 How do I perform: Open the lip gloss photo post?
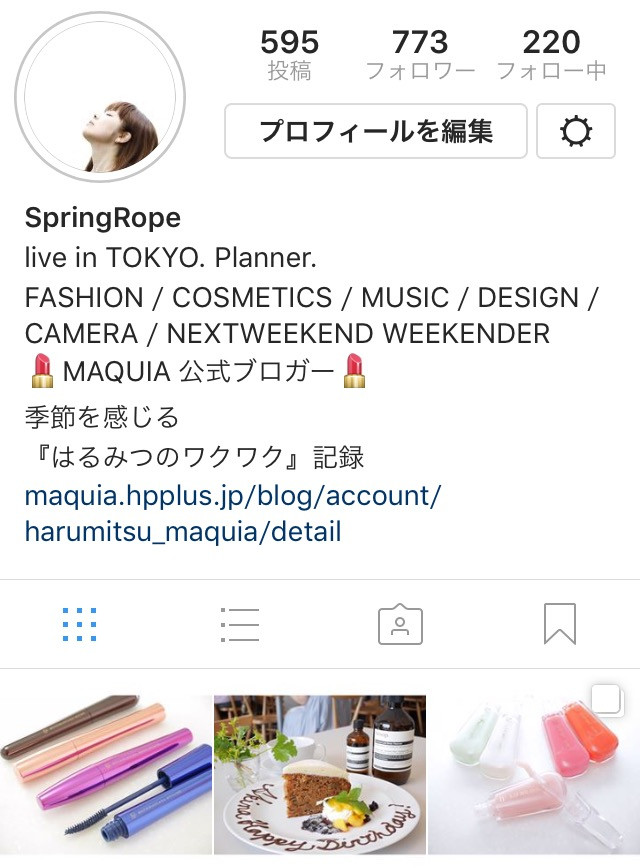[x=535, y=775]
